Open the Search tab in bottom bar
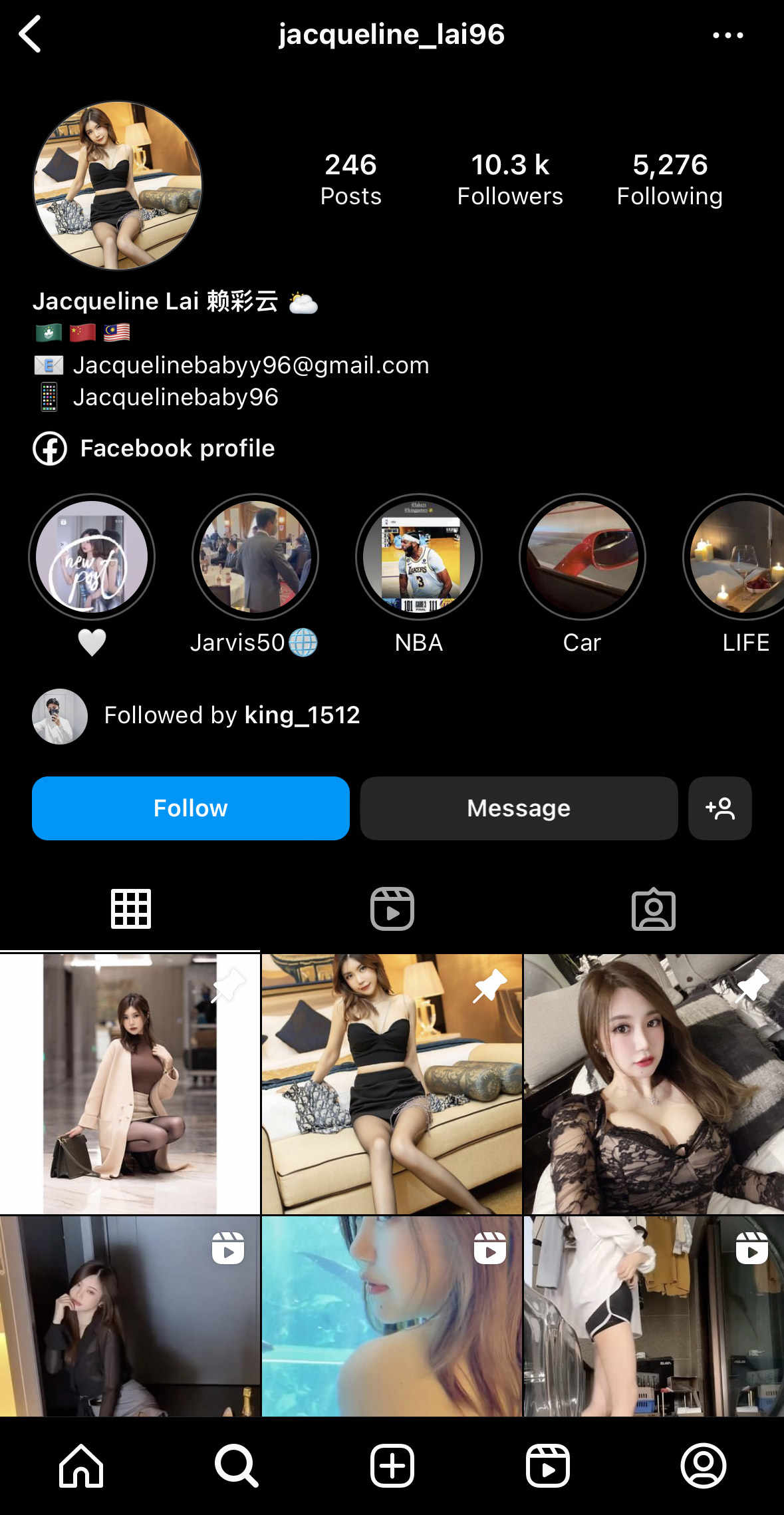Image resolution: width=784 pixels, height=1515 pixels. click(236, 1465)
